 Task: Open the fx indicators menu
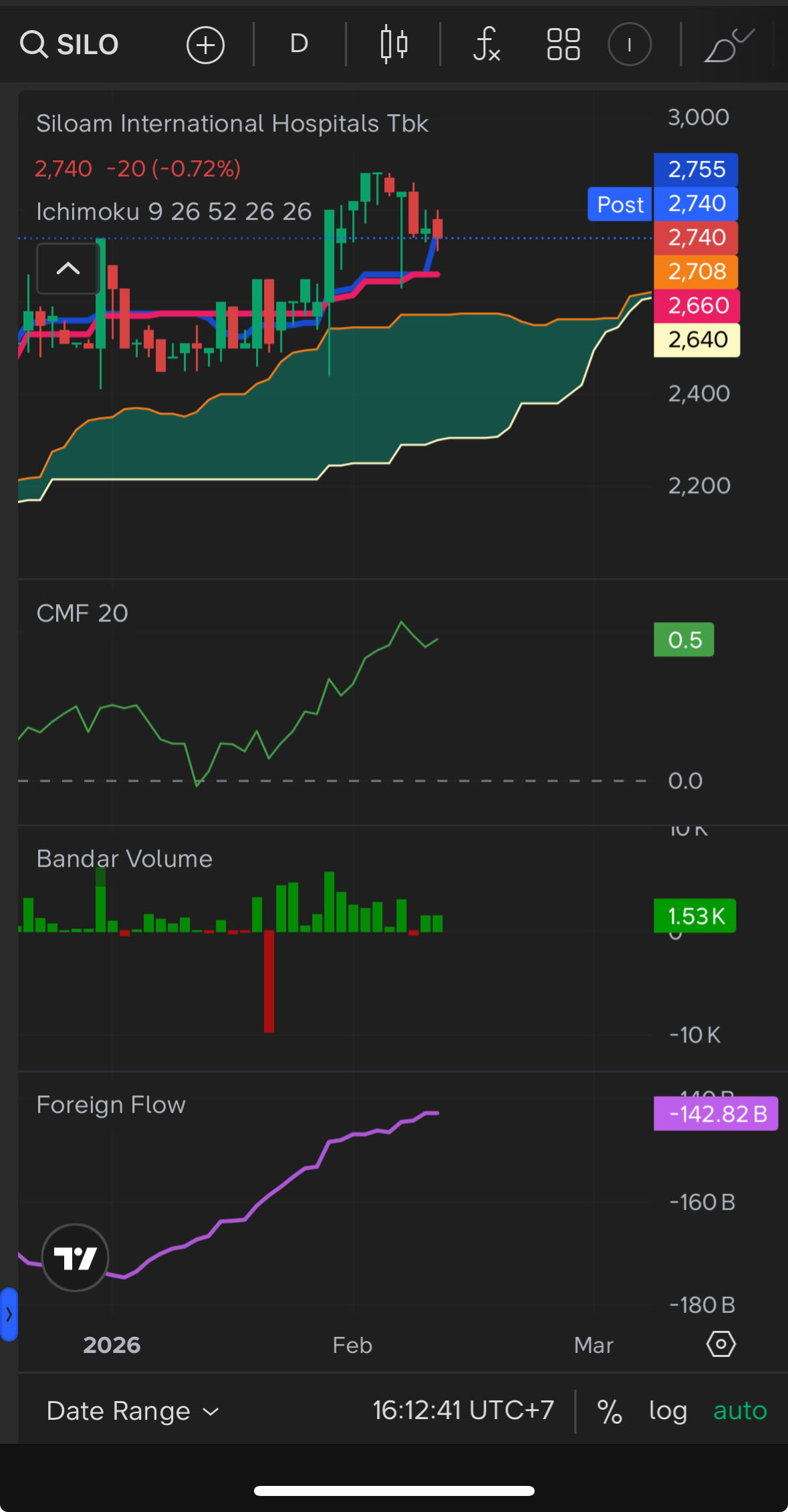tap(487, 45)
